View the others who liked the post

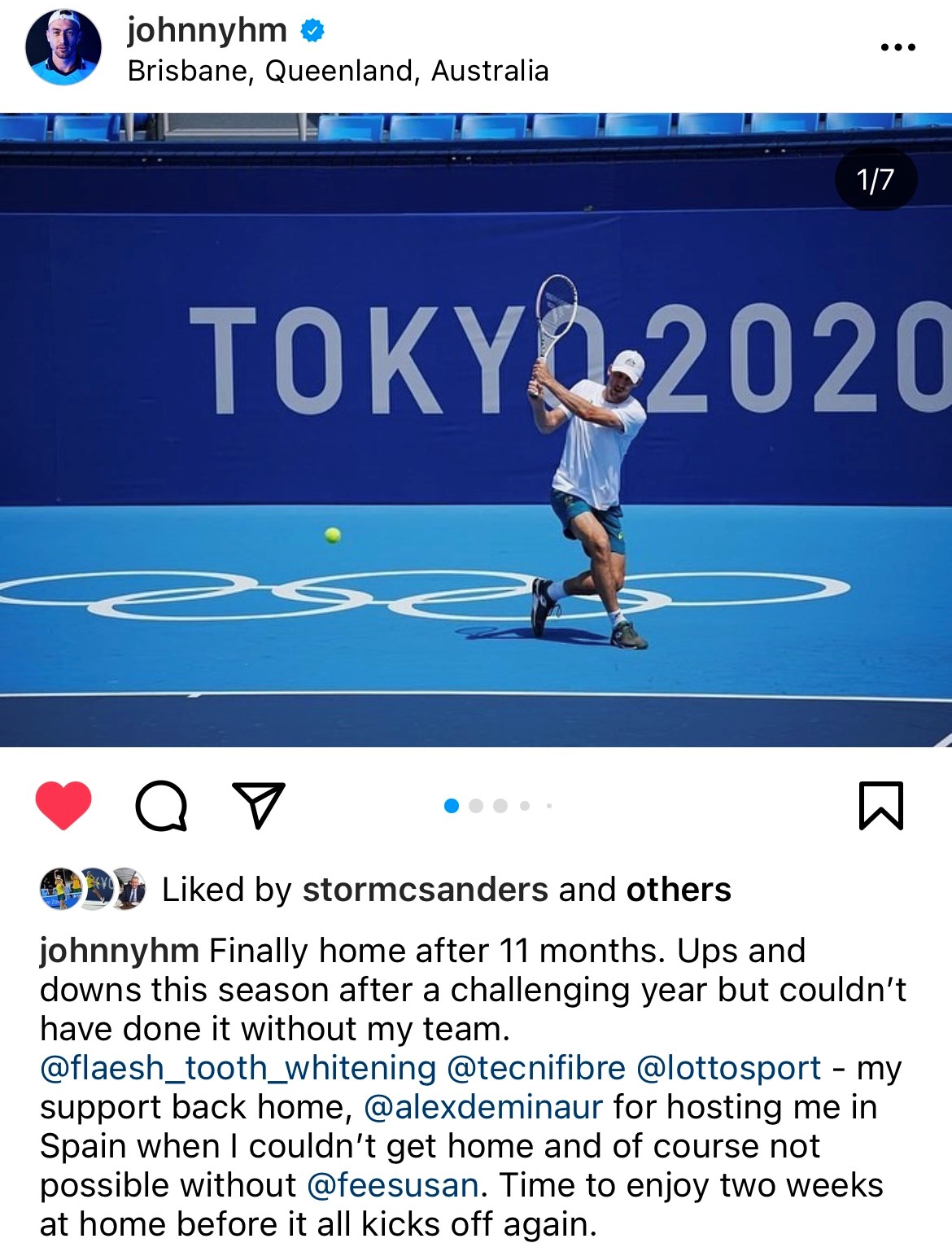678,890
